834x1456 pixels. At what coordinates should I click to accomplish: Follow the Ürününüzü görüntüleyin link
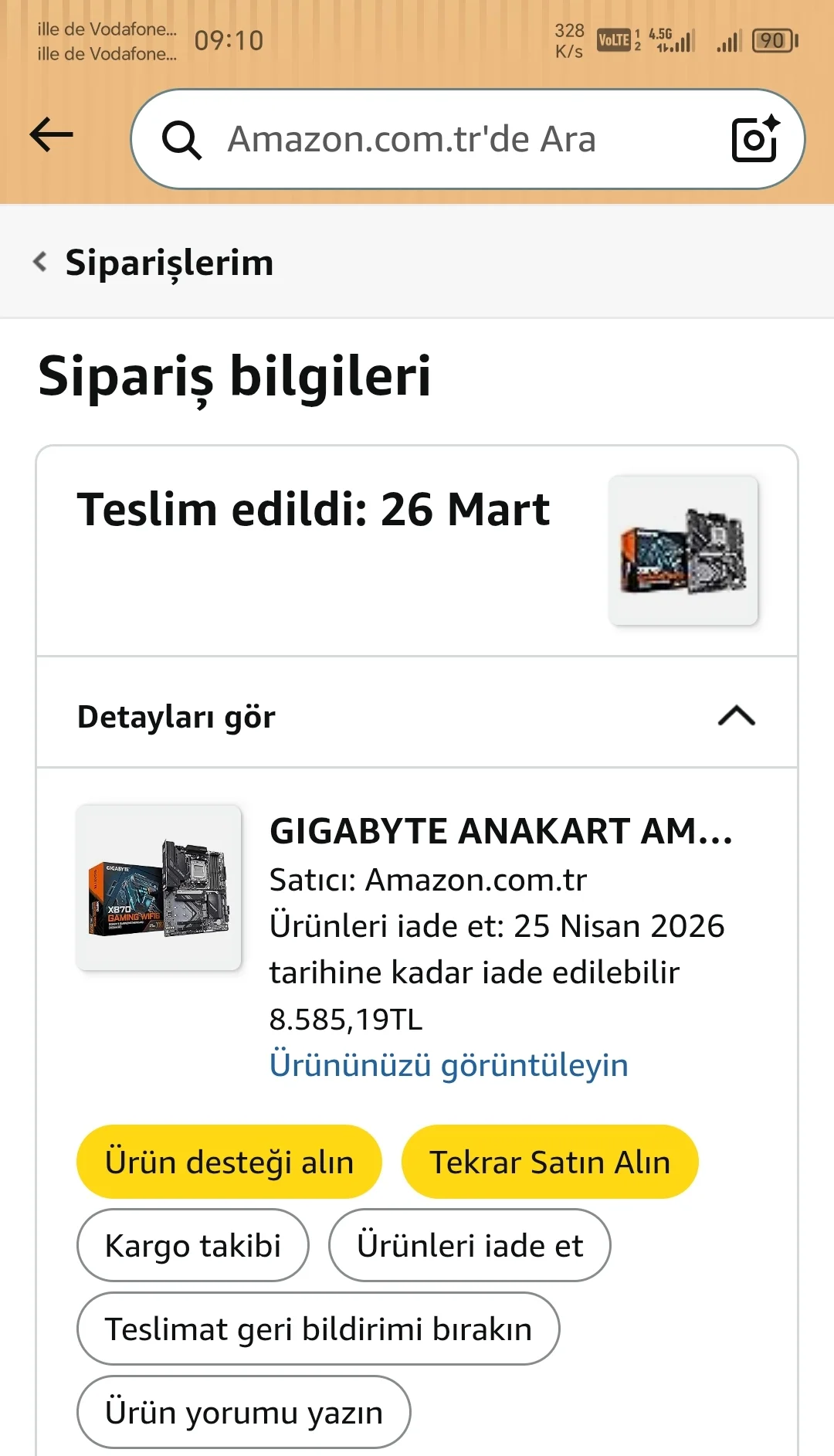coord(449,1065)
